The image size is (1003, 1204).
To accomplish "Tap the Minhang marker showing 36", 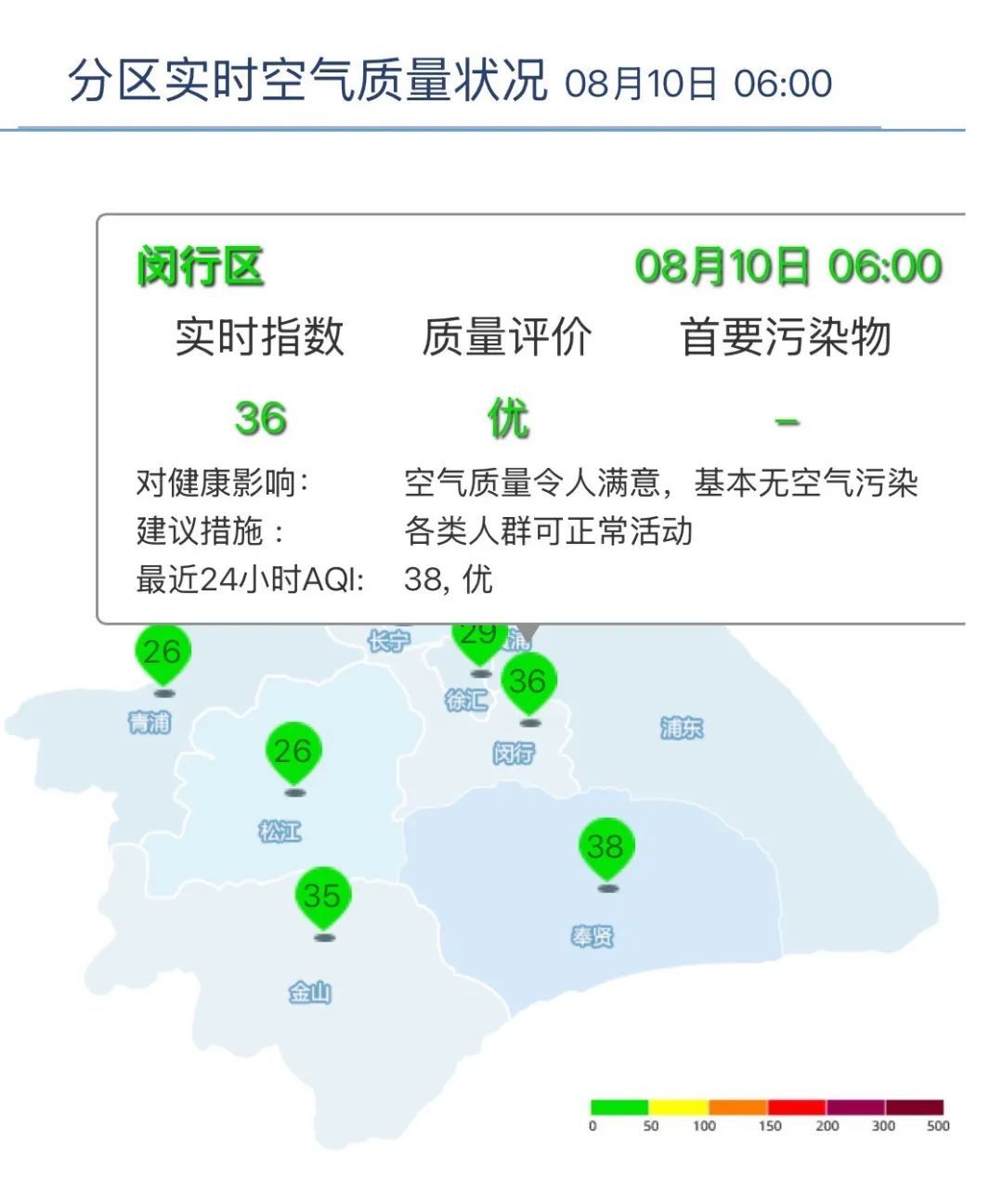I will point(528,682).
